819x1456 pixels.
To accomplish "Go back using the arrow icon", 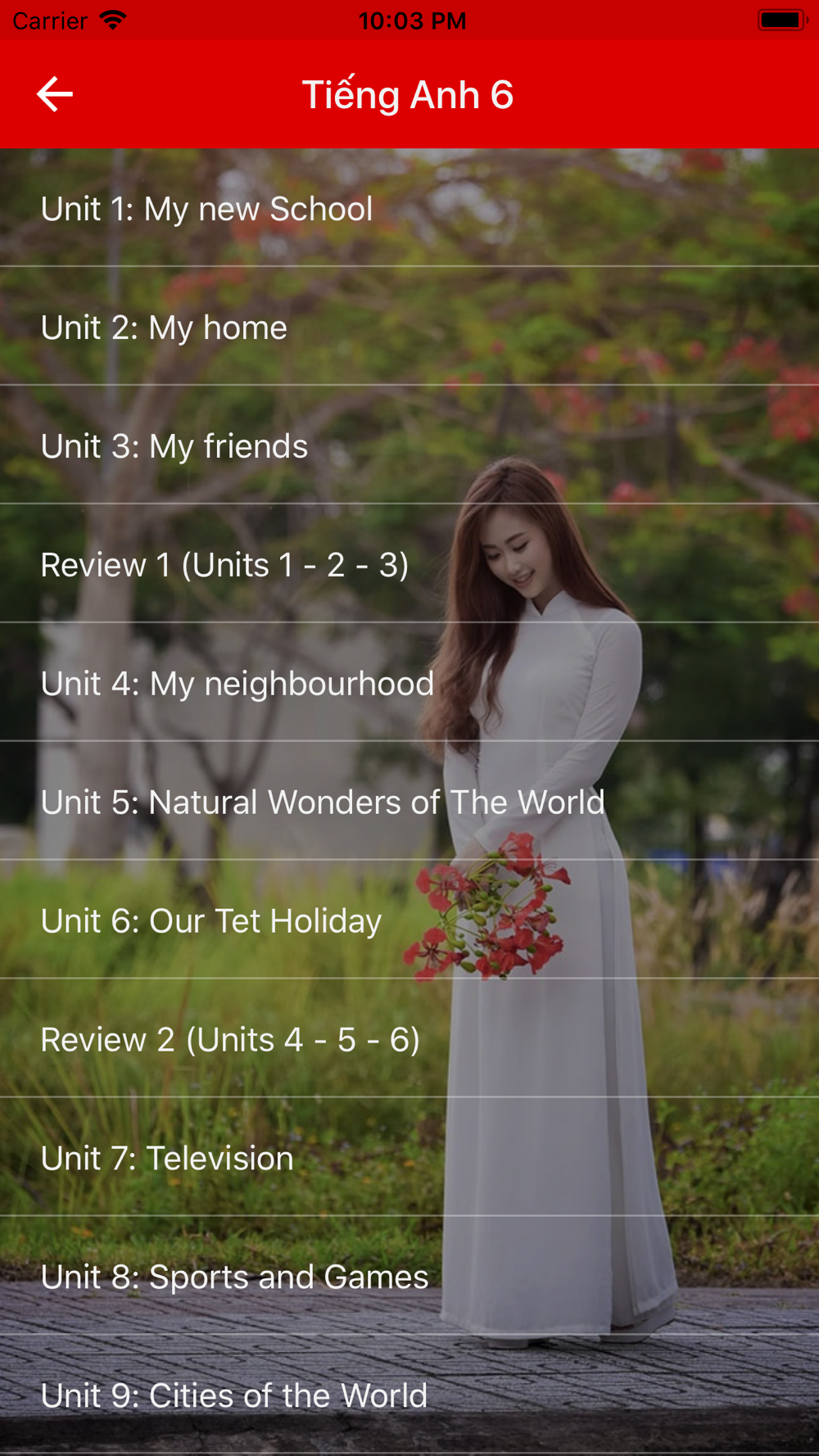I will 55,94.
